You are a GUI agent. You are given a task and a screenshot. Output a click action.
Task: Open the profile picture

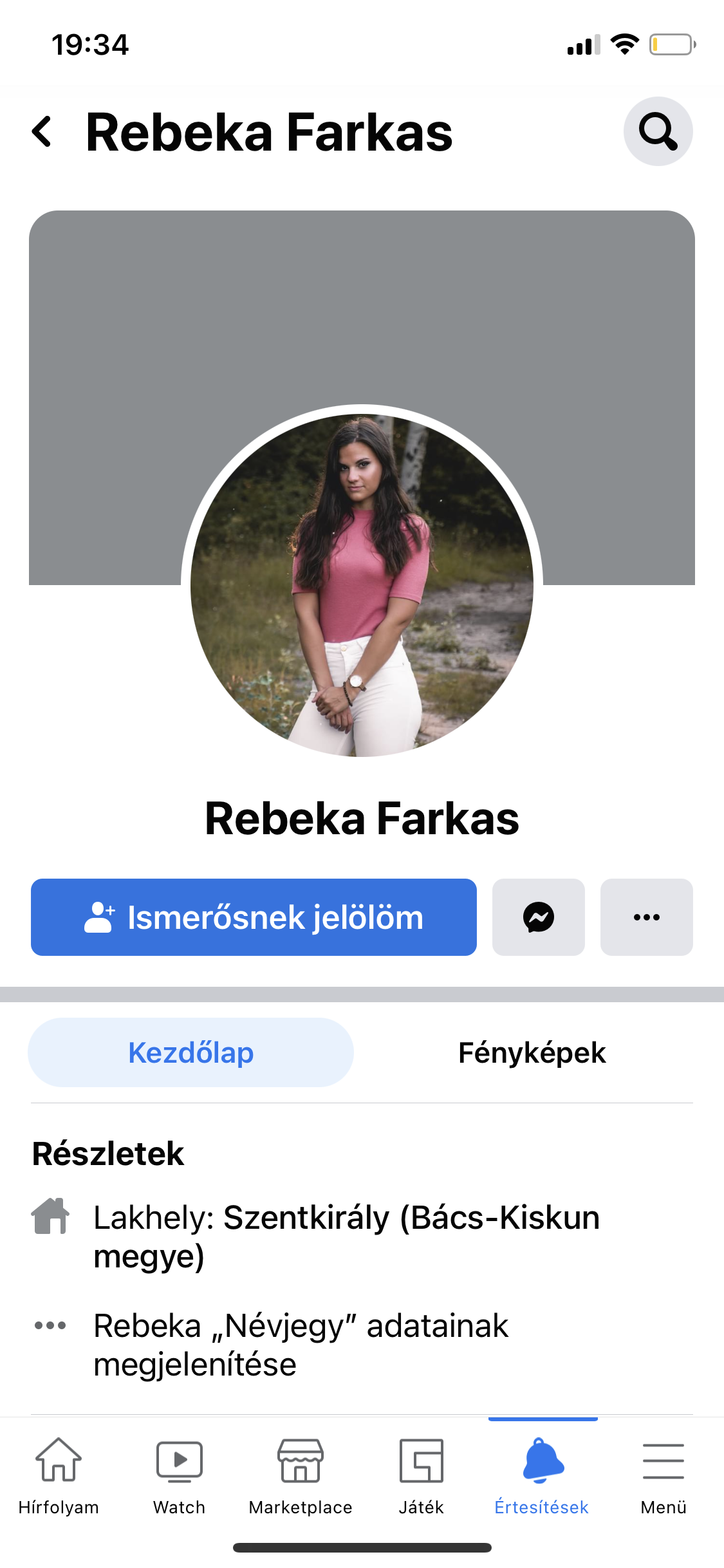pyautogui.click(x=362, y=584)
